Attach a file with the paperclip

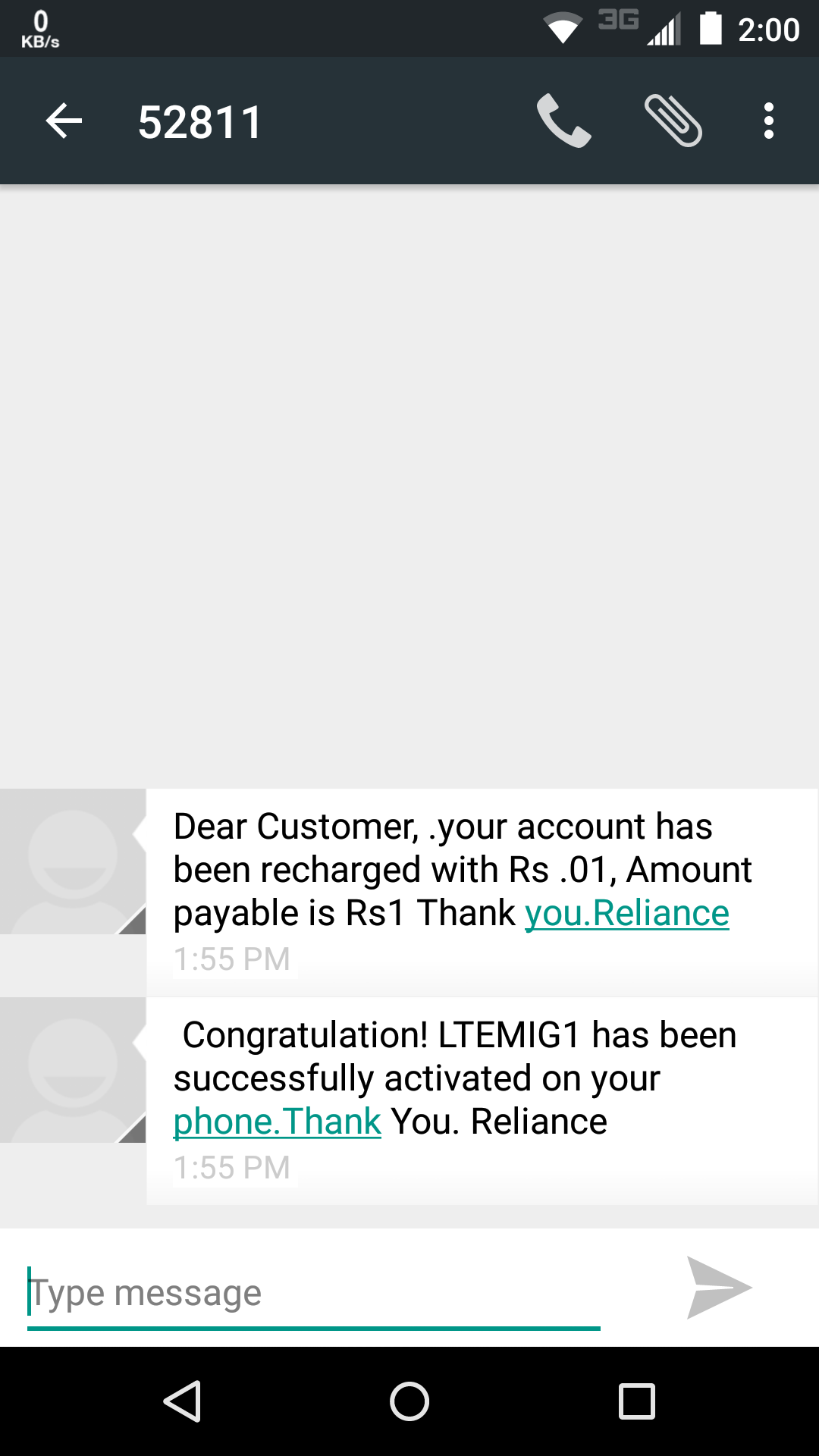(673, 121)
